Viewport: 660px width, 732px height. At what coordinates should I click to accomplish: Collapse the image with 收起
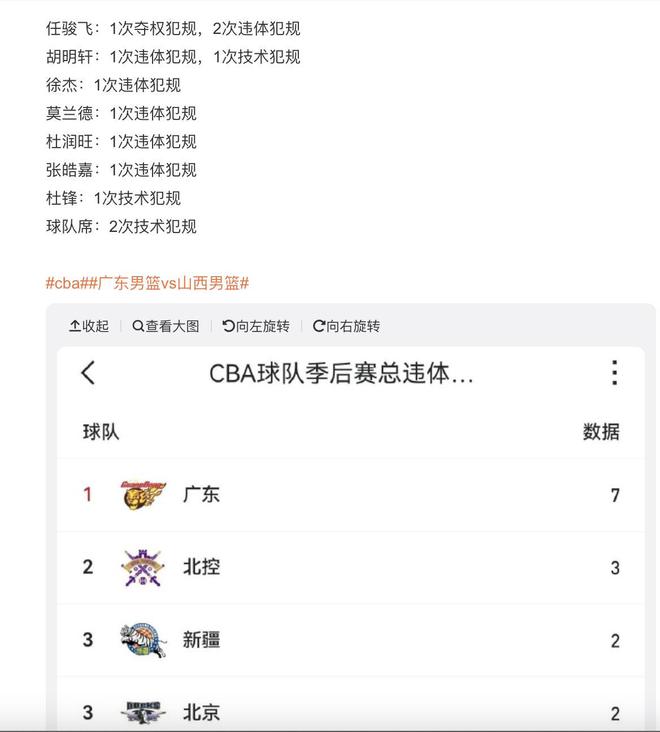point(89,326)
